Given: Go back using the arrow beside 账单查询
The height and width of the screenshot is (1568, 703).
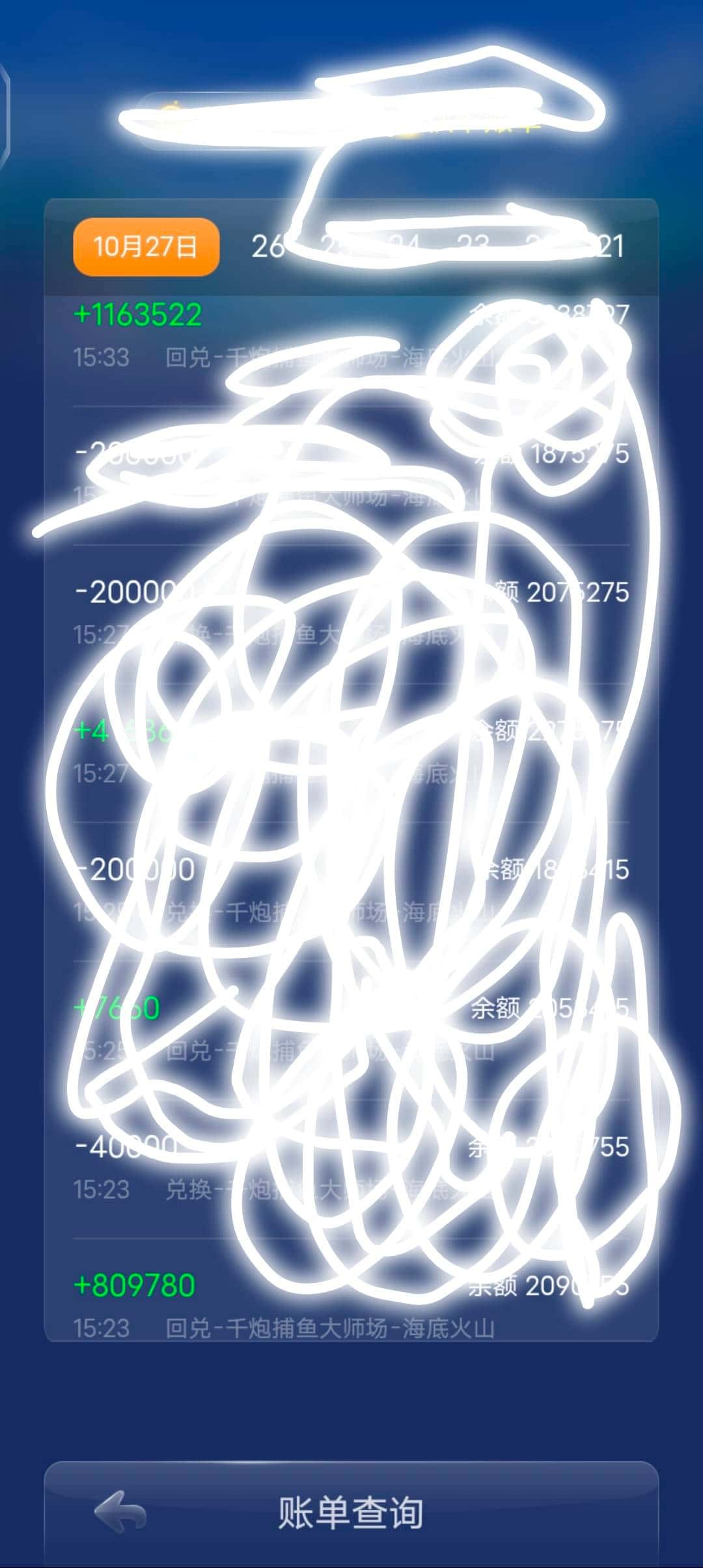Looking at the screenshot, I should point(121,1511).
